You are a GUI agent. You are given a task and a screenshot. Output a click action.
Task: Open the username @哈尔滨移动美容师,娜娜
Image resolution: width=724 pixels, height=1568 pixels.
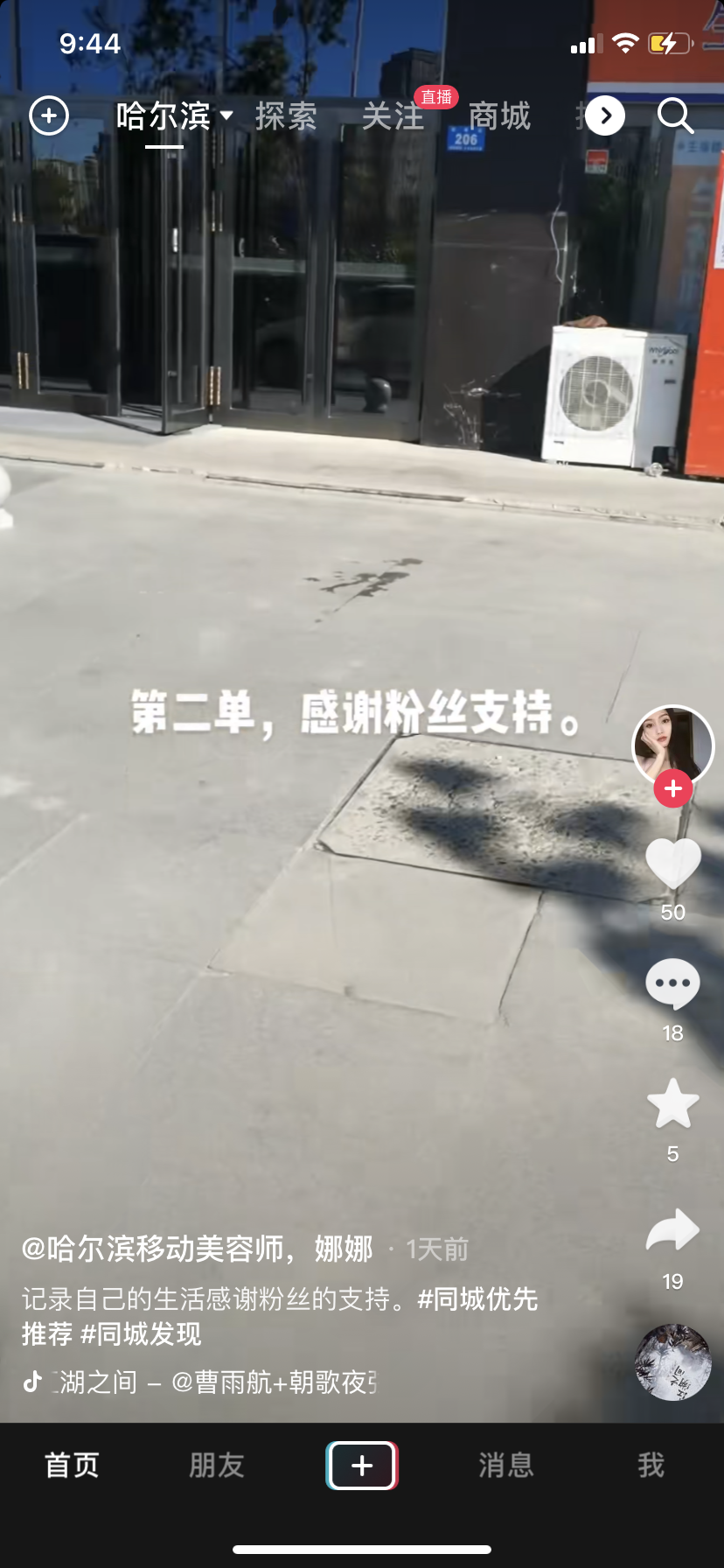pyautogui.click(x=198, y=1249)
